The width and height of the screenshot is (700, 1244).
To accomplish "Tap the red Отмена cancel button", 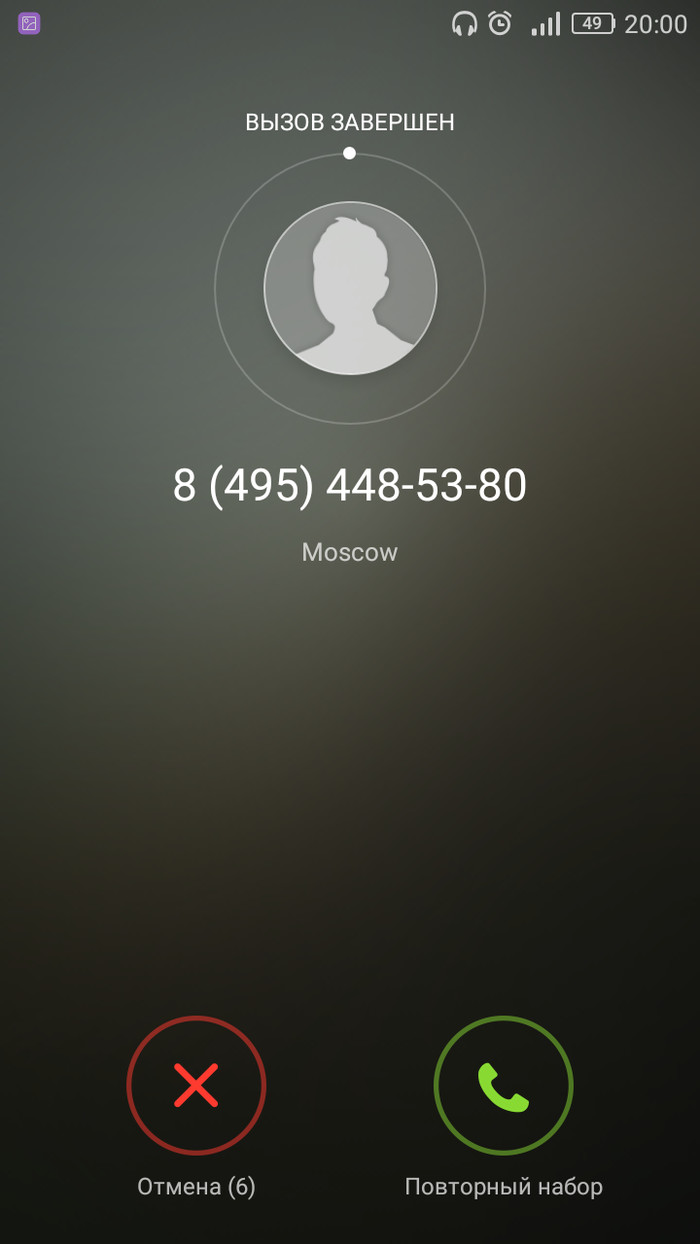I will coord(196,1085).
